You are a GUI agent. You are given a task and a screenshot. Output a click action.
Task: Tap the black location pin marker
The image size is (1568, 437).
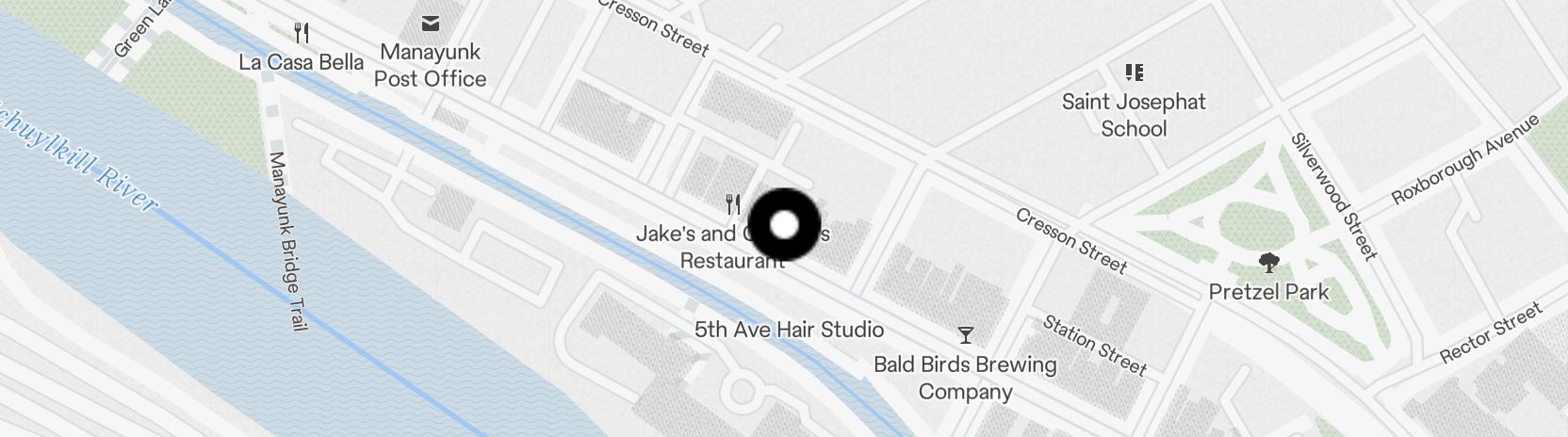(x=784, y=225)
